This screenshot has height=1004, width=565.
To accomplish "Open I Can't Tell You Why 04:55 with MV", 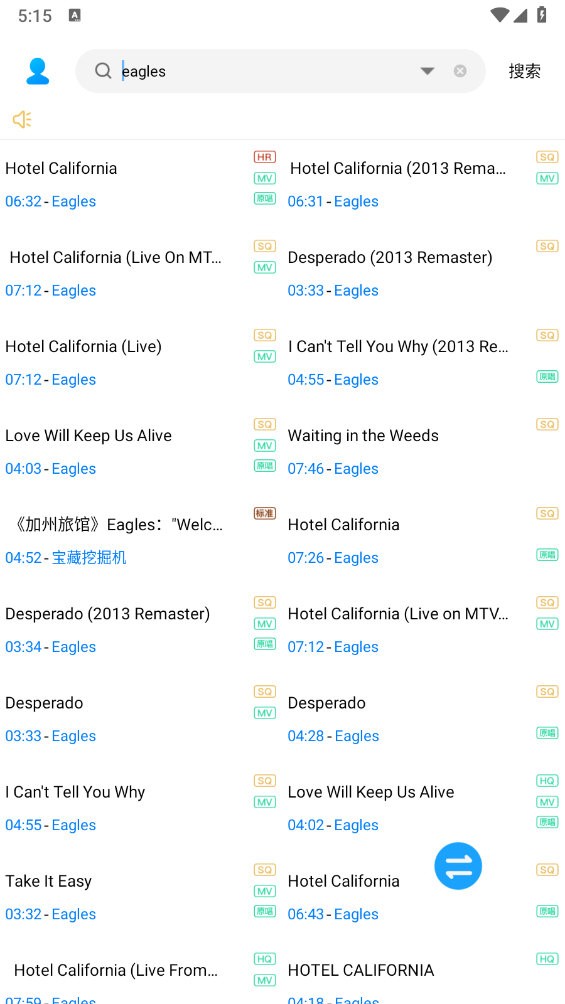I will [141, 808].
